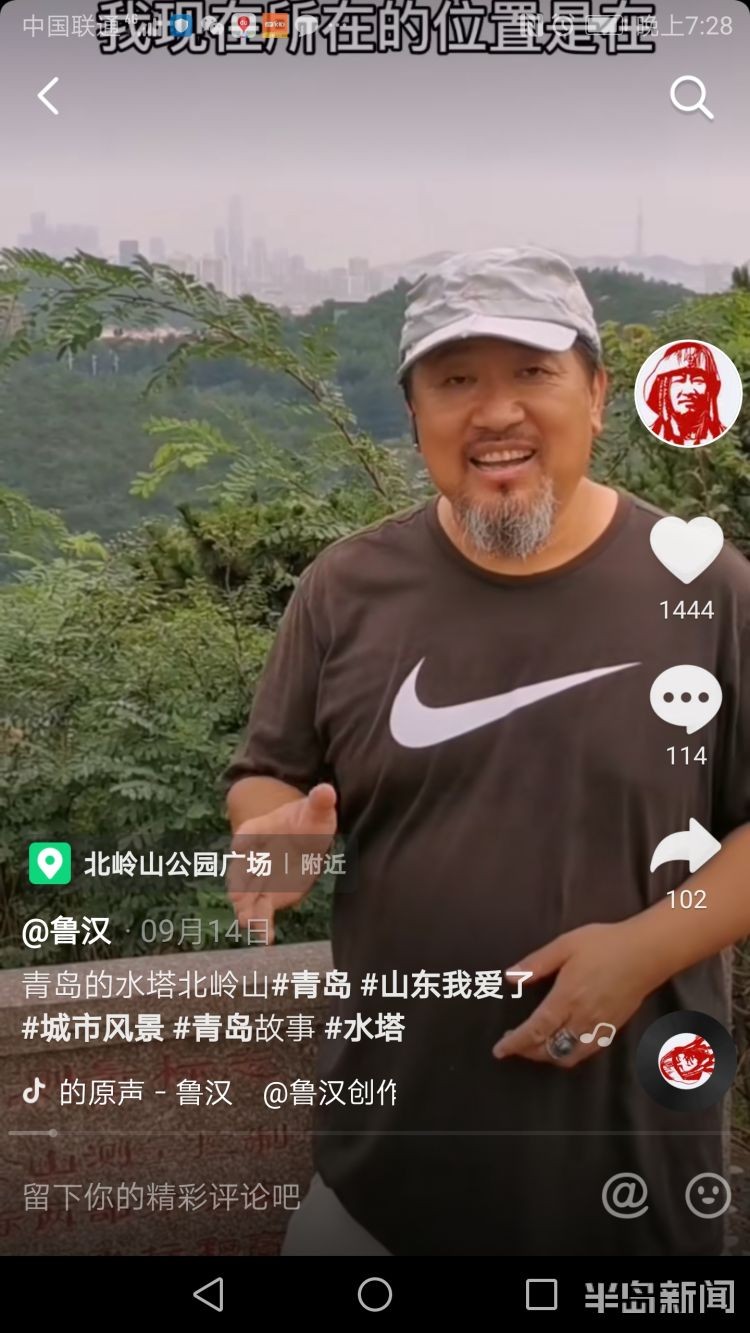
Task: Open the recent apps button
Action: pos(541,1294)
